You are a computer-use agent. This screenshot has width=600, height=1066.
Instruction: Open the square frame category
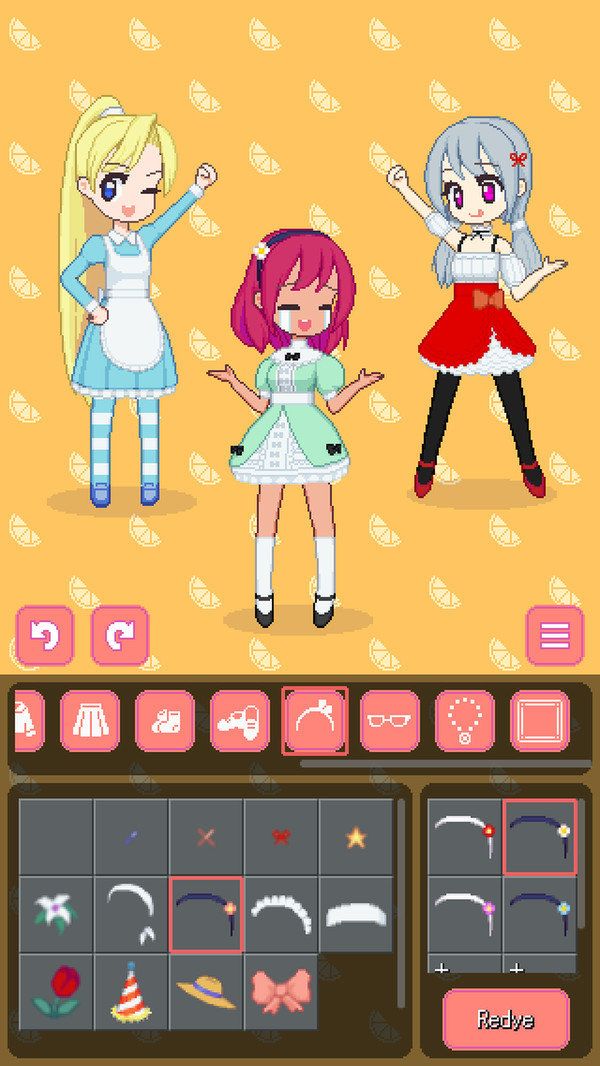[540, 720]
